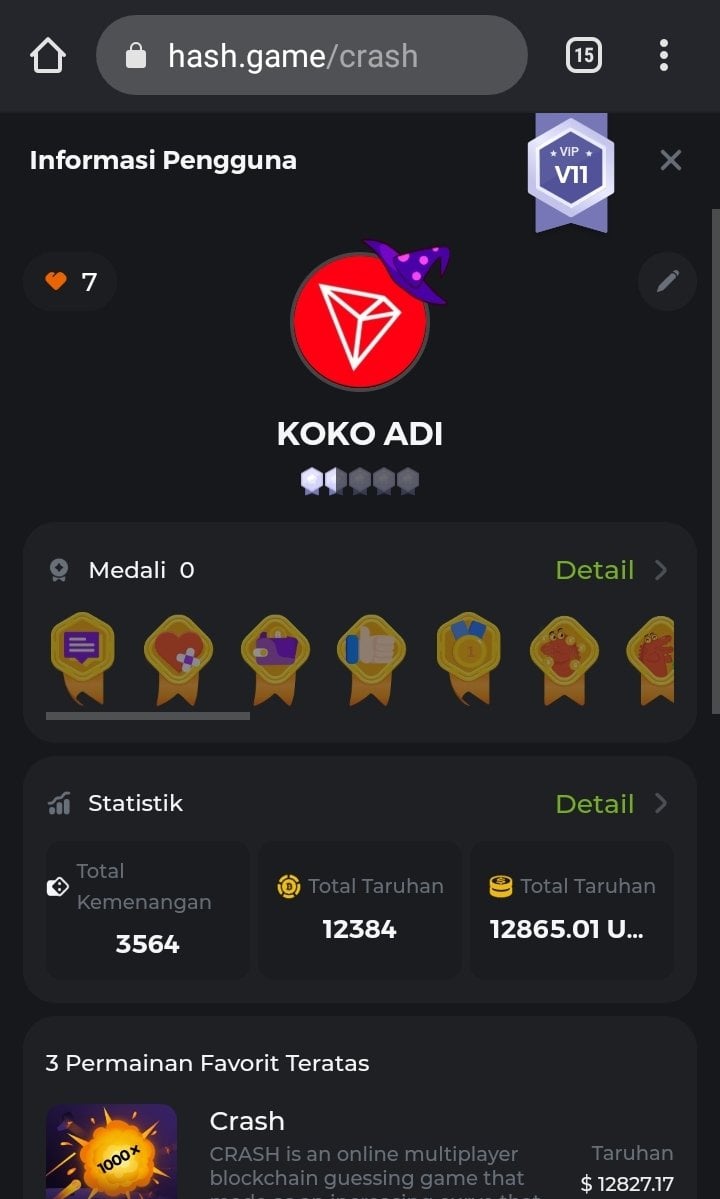Tap the KOKO ADI profile avatar

[x=360, y=320]
